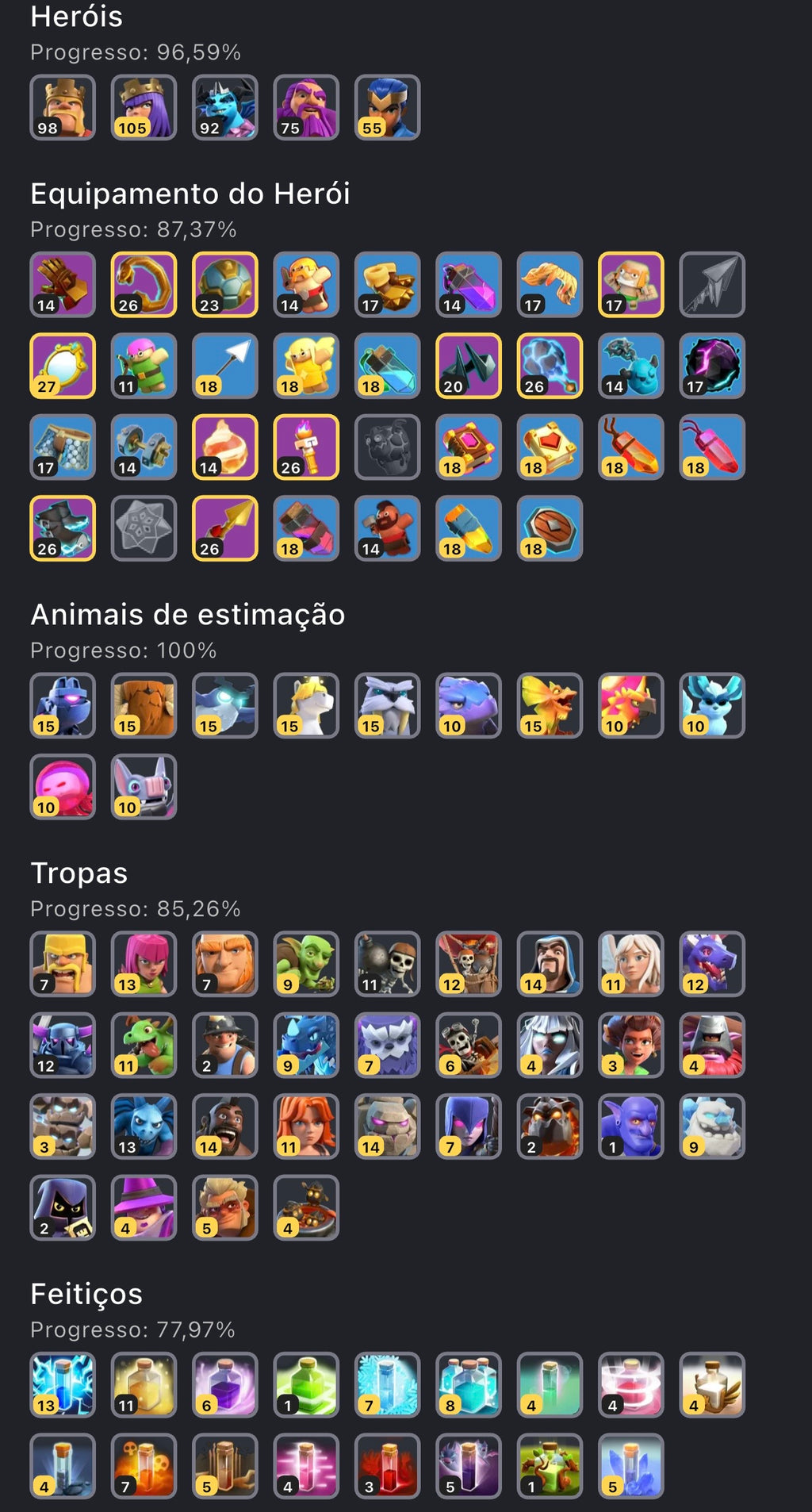812x1512 pixels.
Task: Open the Wizard troop level 14
Action: [550, 964]
